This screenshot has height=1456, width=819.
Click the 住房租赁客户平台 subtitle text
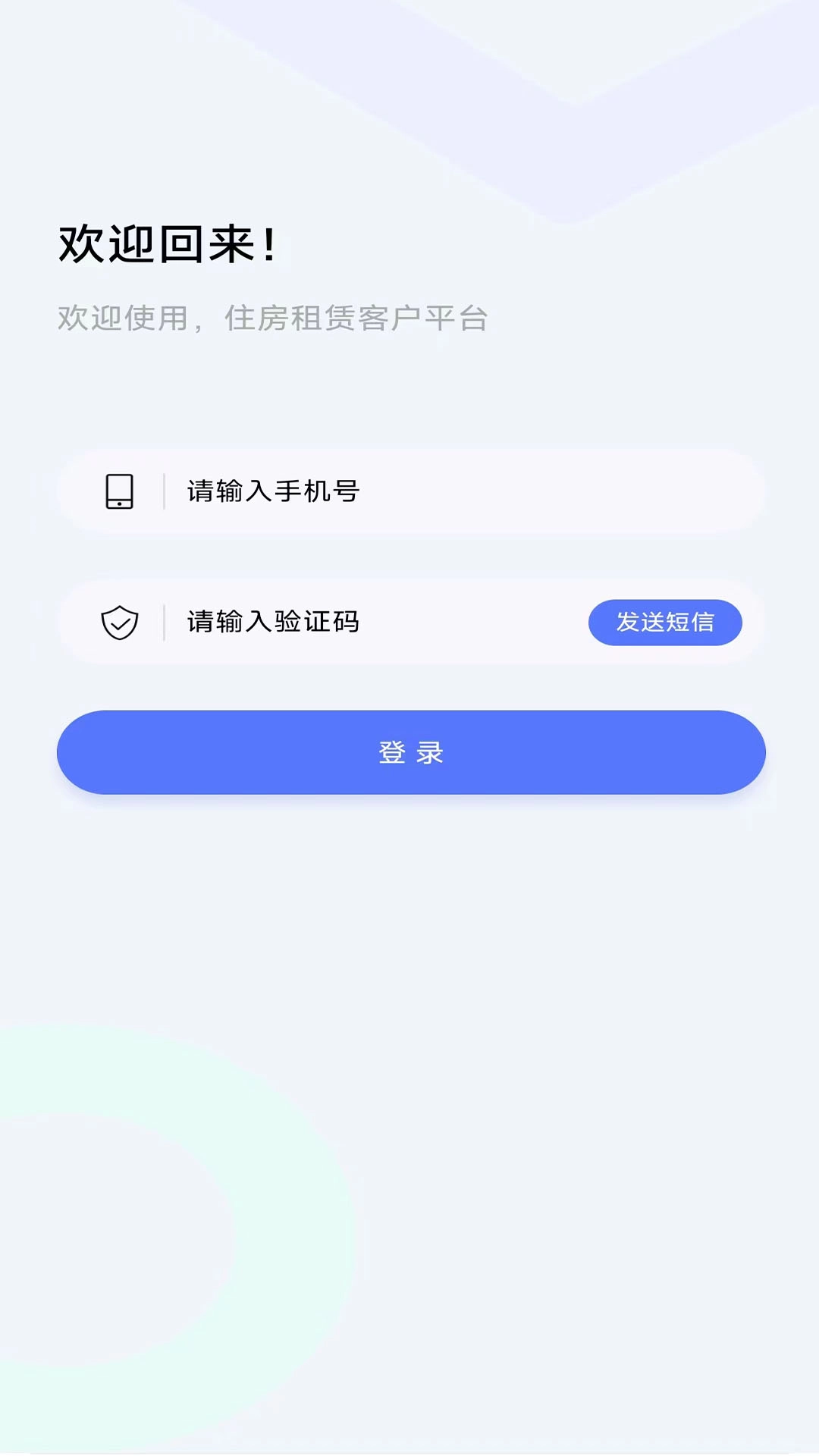point(273,318)
